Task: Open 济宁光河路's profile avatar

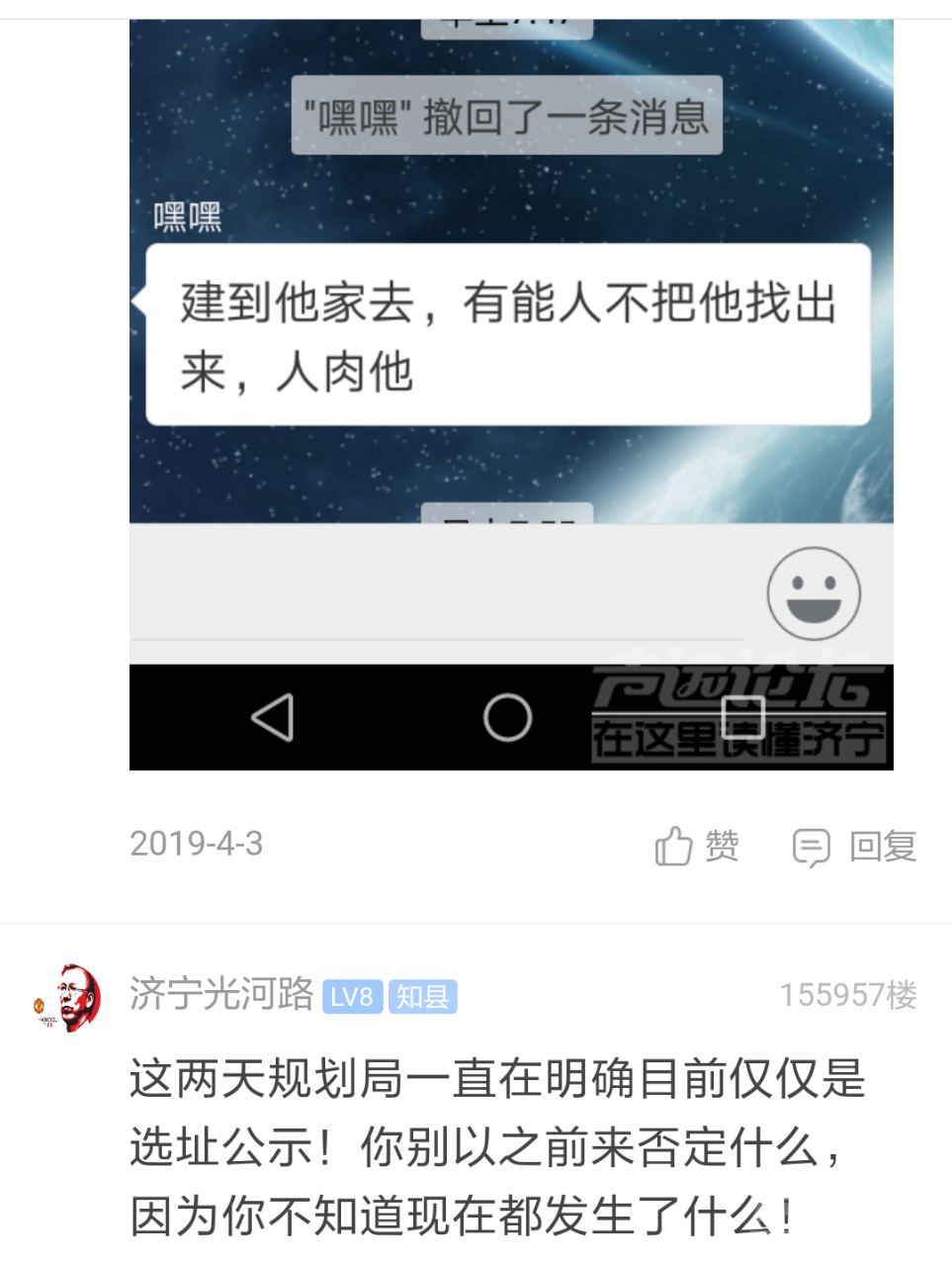Action: tap(67, 999)
